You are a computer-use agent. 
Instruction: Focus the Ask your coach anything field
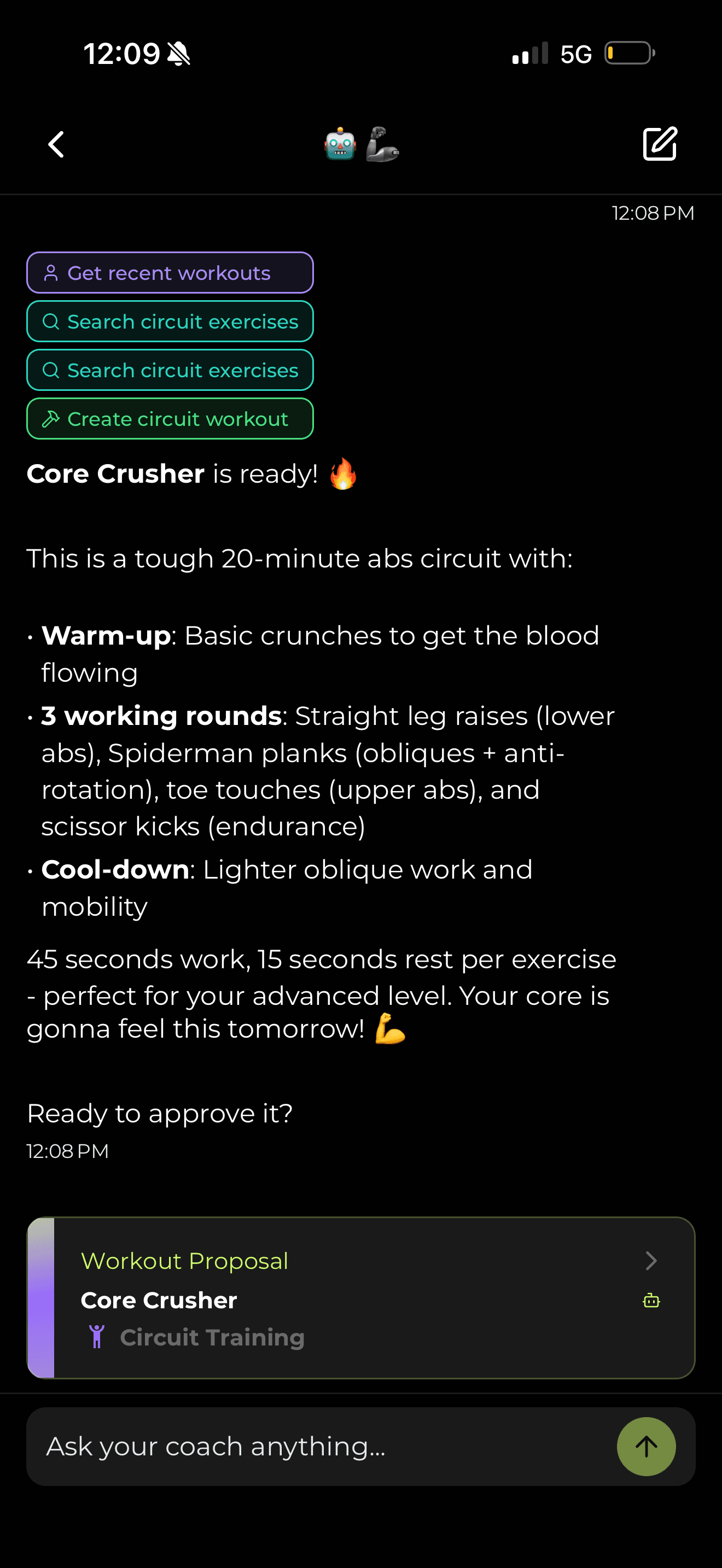tap(317, 1446)
